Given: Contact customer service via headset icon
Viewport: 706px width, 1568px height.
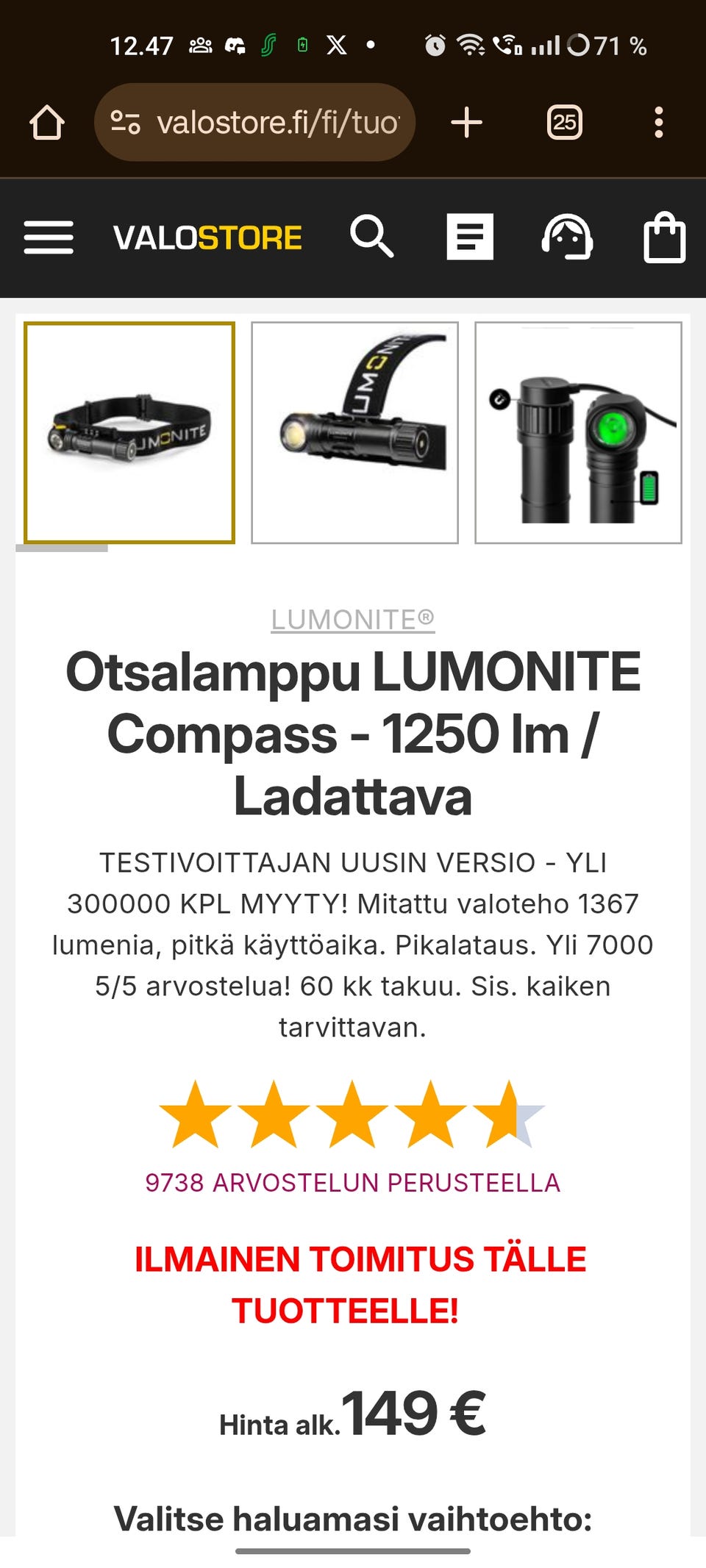Looking at the screenshot, I should [567, 237].
